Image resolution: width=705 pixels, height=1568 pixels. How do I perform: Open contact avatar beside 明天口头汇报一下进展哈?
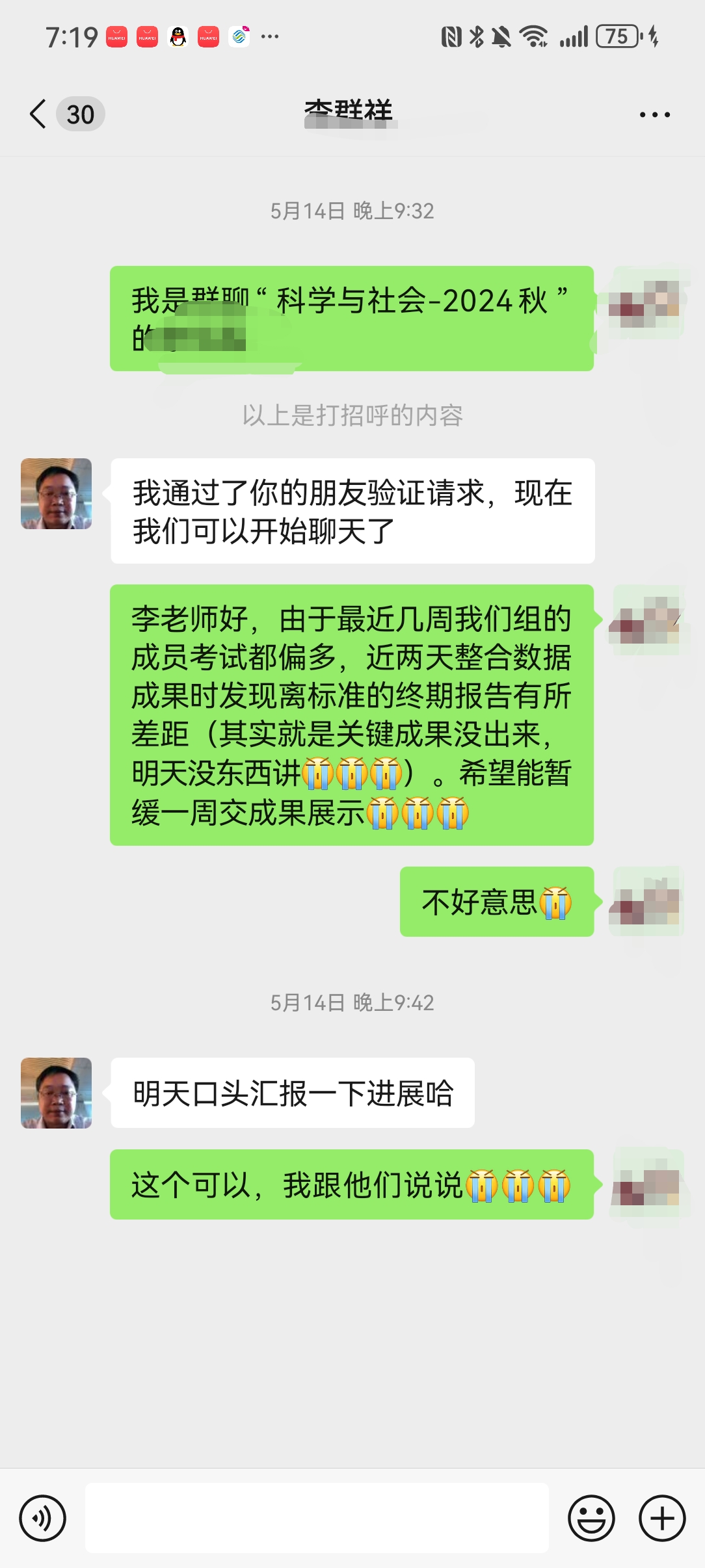tap(57, 1093)
